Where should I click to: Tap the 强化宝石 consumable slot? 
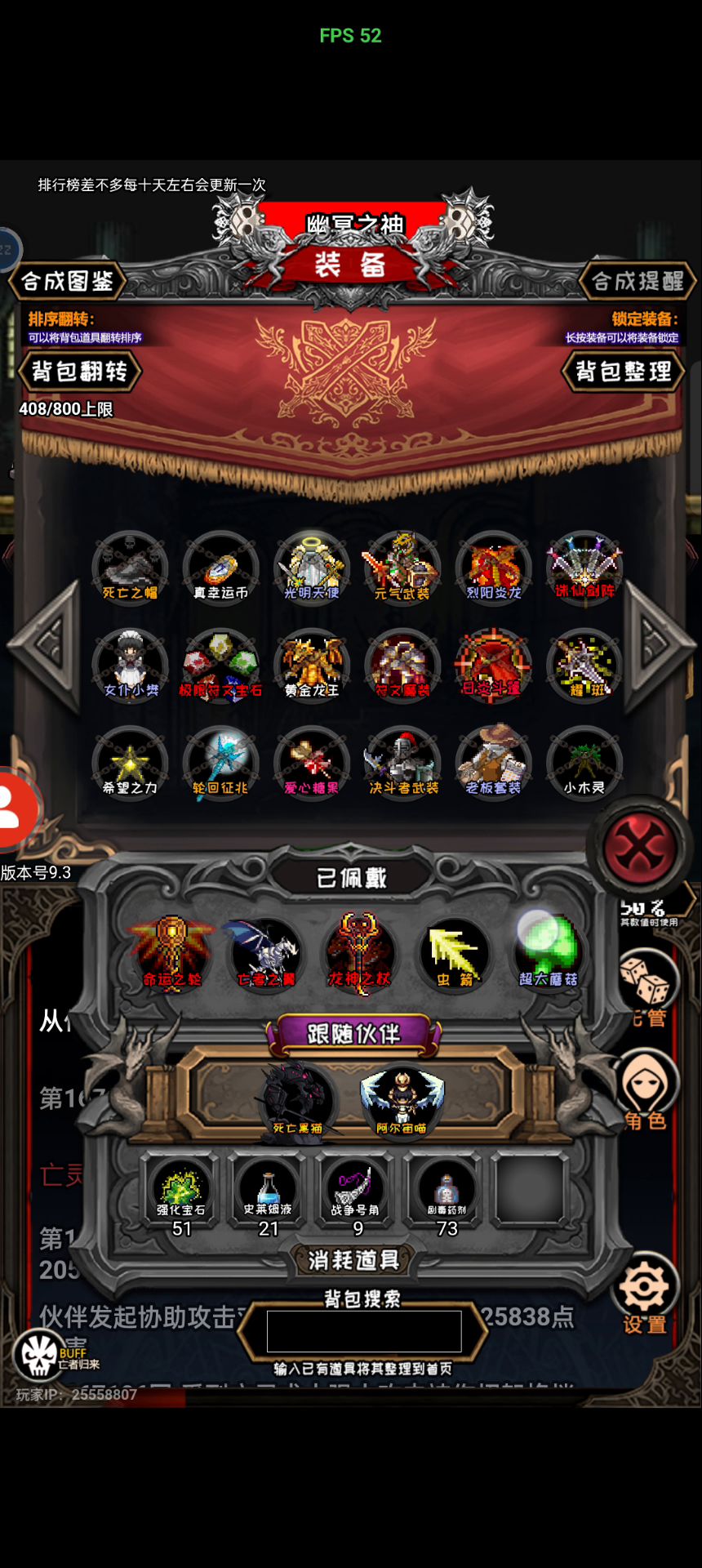point(181,1192)
